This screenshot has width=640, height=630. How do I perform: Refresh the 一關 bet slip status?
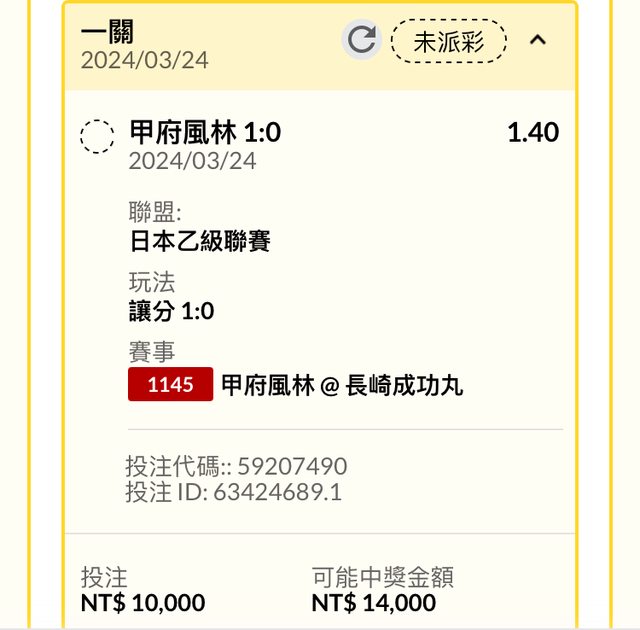(x=361, y=40)
